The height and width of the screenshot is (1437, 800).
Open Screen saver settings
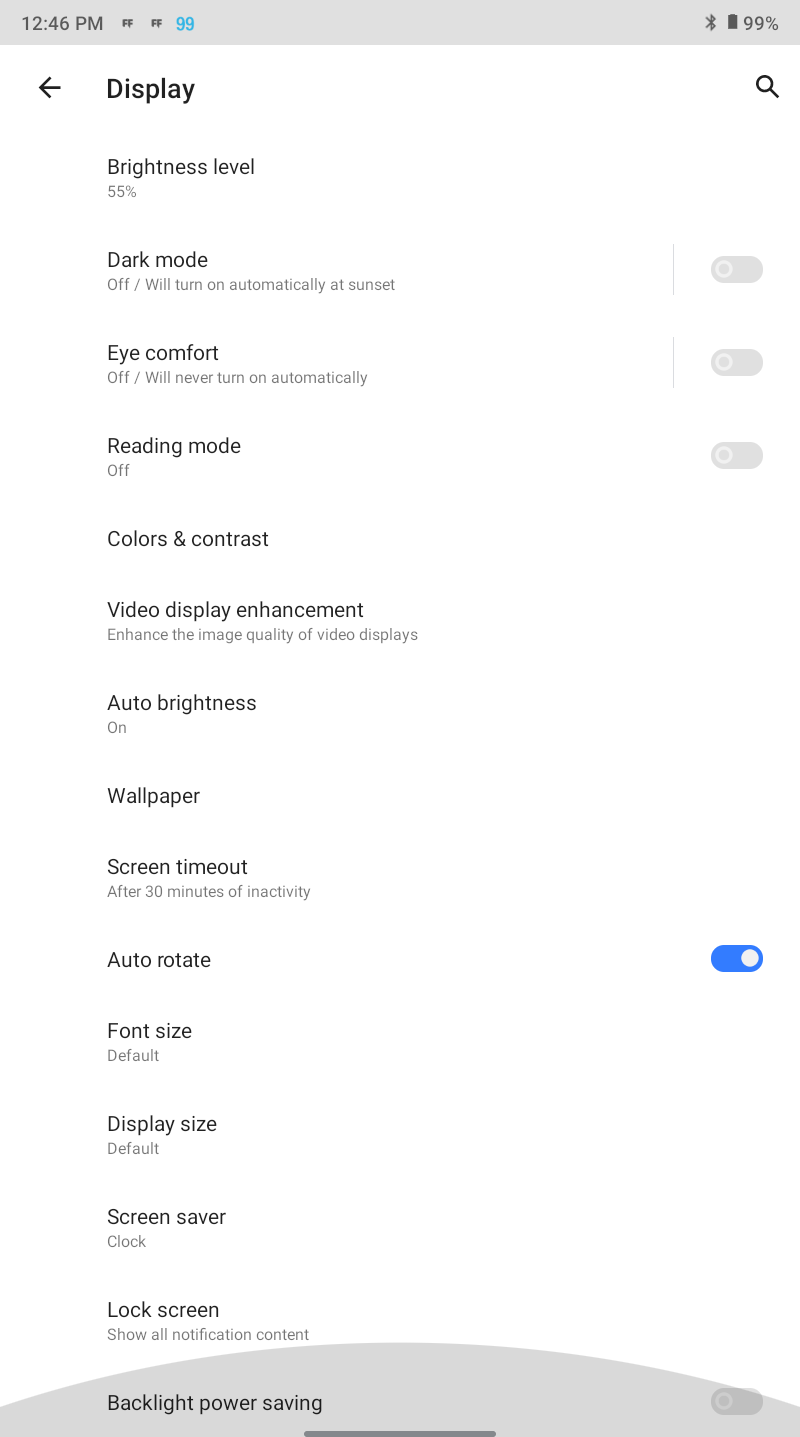pos(400,1228)
